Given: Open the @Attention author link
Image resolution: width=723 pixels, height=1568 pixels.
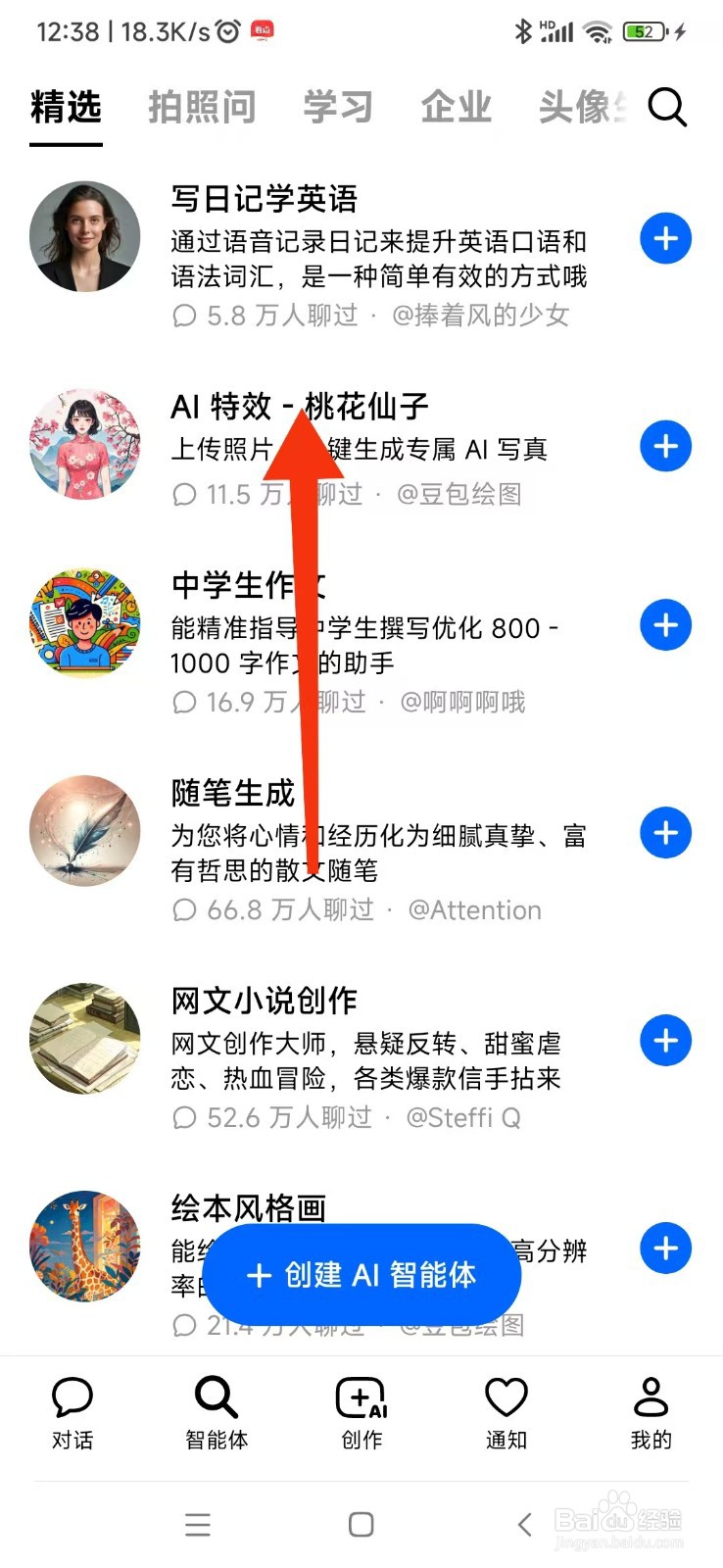Looking at the screenshot, I should pos(476,909).
